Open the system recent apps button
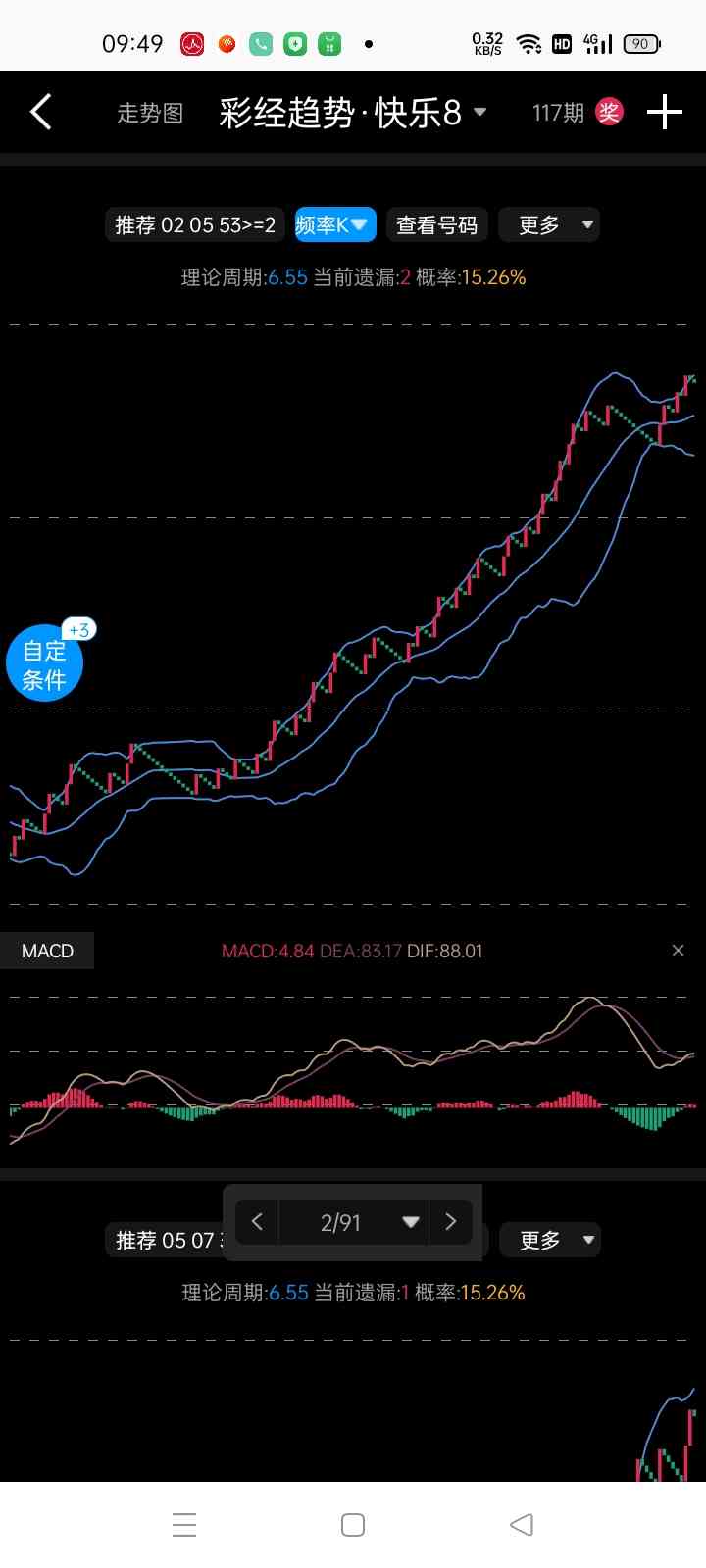The width and height of the screenshot is (706, 1568). click(184, 1525)
